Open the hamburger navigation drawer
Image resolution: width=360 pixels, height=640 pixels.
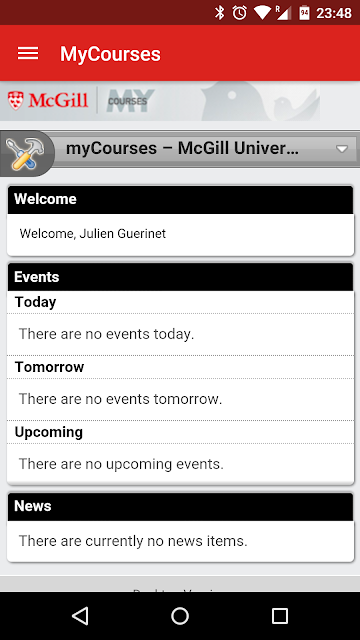[x=28, y=53]
